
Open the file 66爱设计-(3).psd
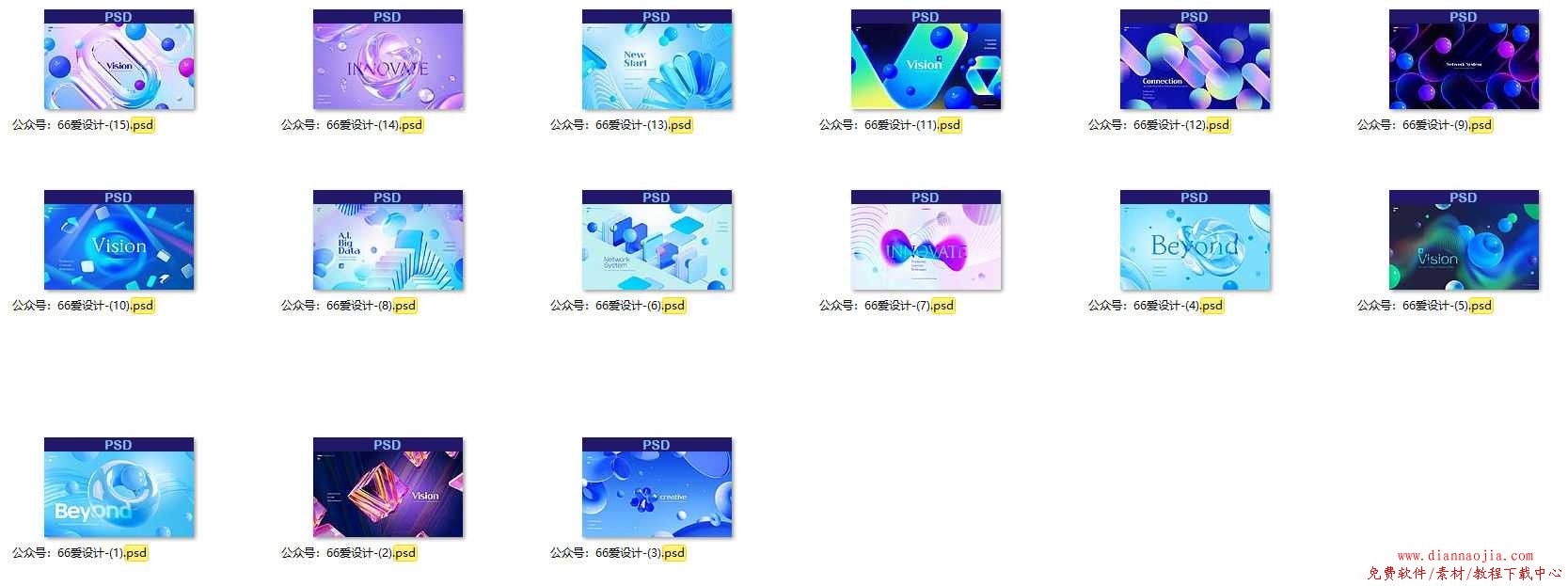tap(657, 488)
